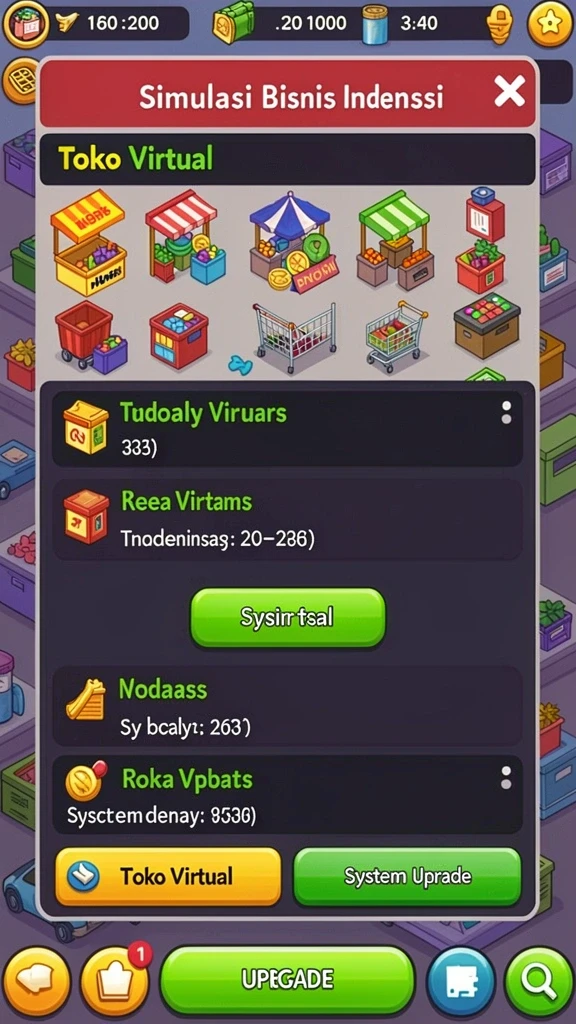576x1024 pixels.
Task: Open options menu for Roka Vpbats
Action: [x=506, y=778]
